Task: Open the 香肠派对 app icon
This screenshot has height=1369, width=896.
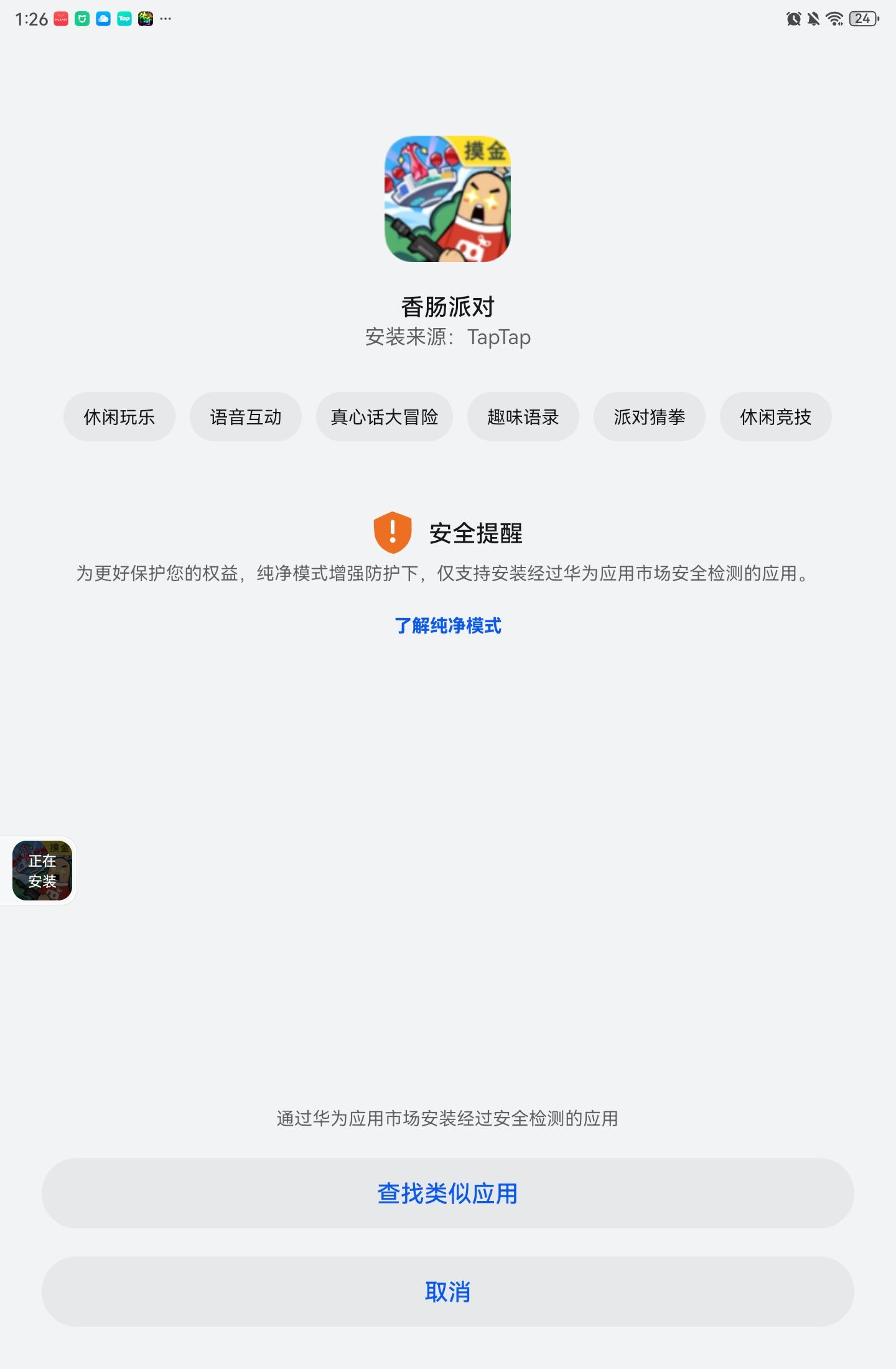Action: click(447, 200)
